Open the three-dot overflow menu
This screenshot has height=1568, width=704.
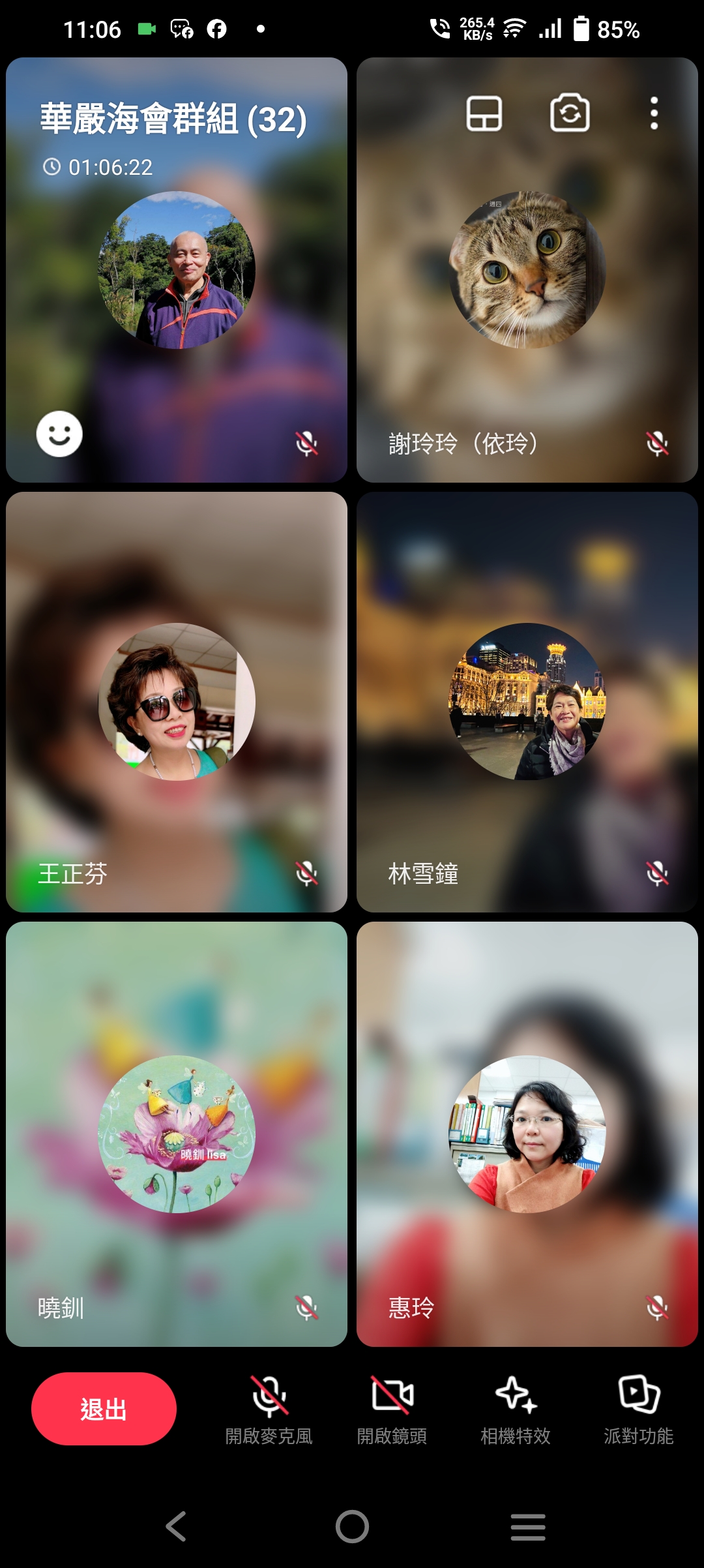pos(654,113)
